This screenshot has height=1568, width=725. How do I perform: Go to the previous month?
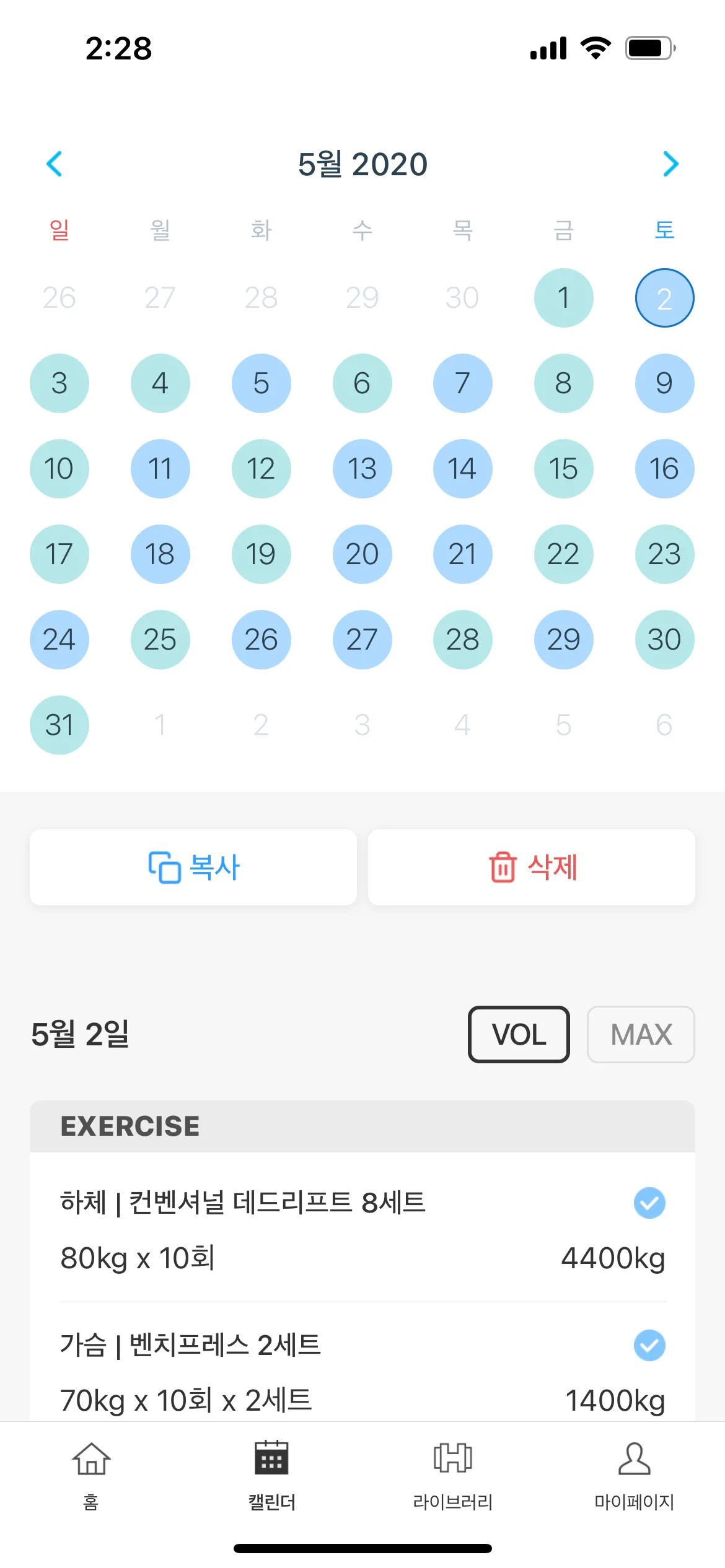pos(55,164)
